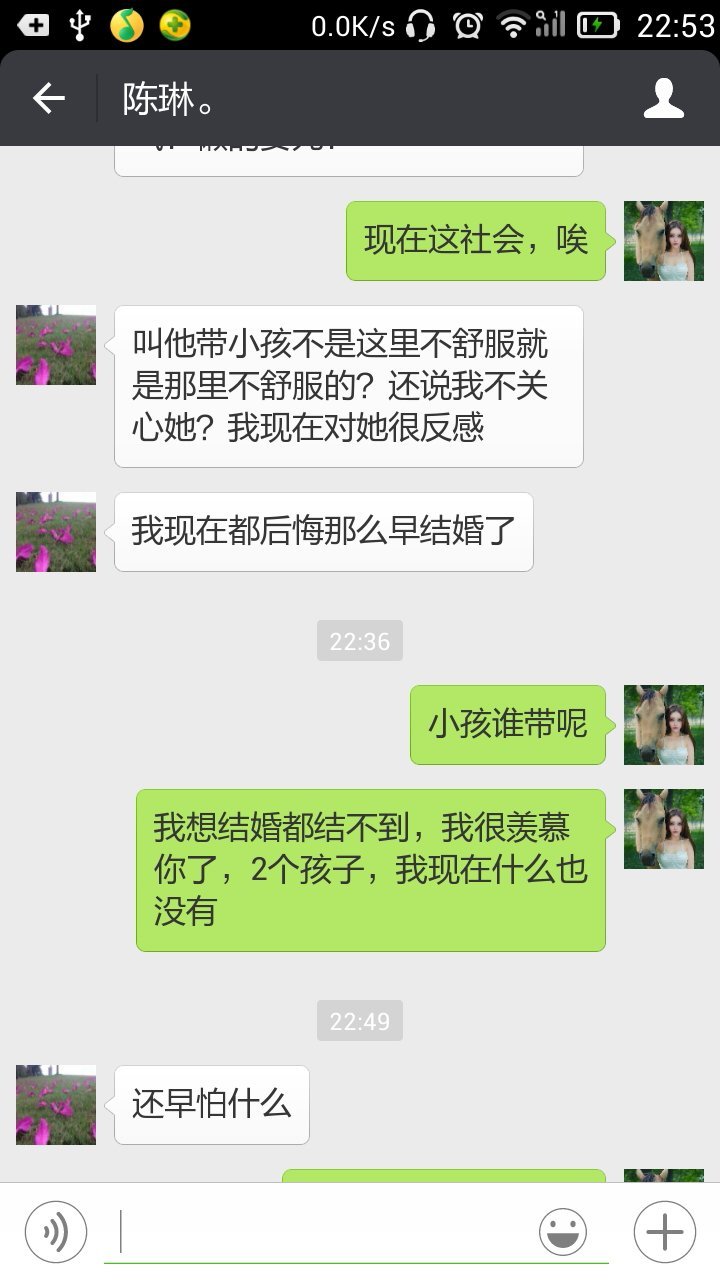Go back from the 陈琳 chat
This screenshot has height=1280, width=720.
(x=48, y=98)
